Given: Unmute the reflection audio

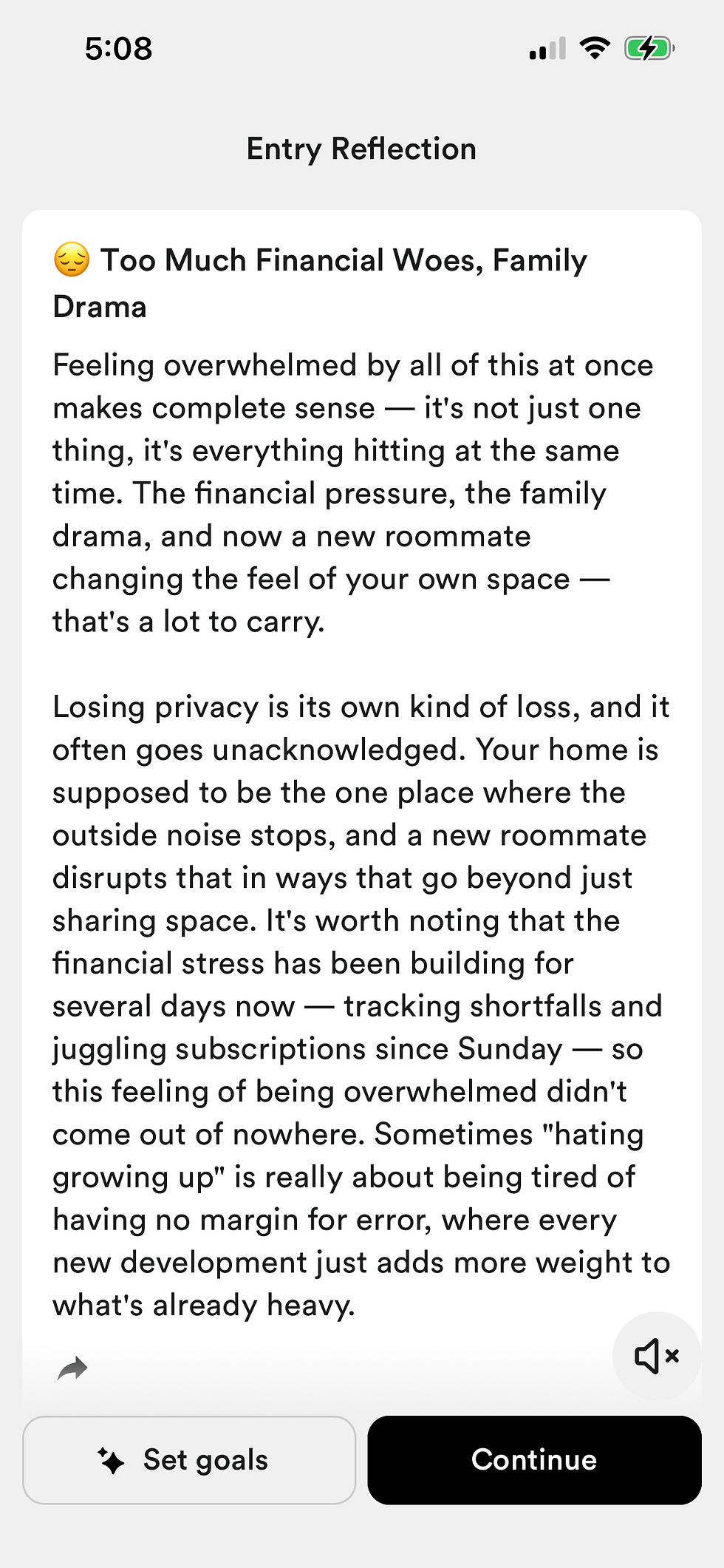Looking at the screenshot, I should [x=657, y=1356].
